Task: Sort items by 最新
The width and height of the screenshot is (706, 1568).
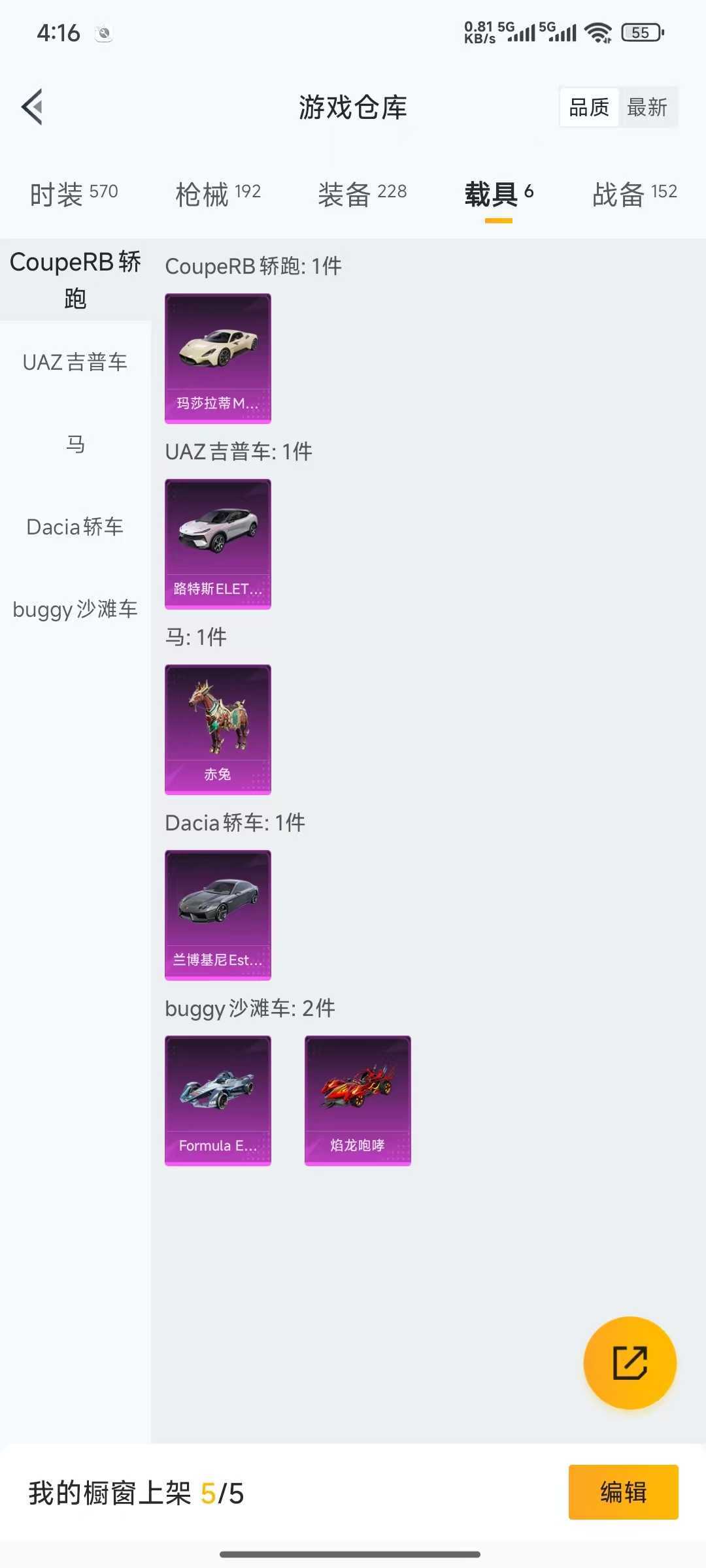Action: [647, 107]
